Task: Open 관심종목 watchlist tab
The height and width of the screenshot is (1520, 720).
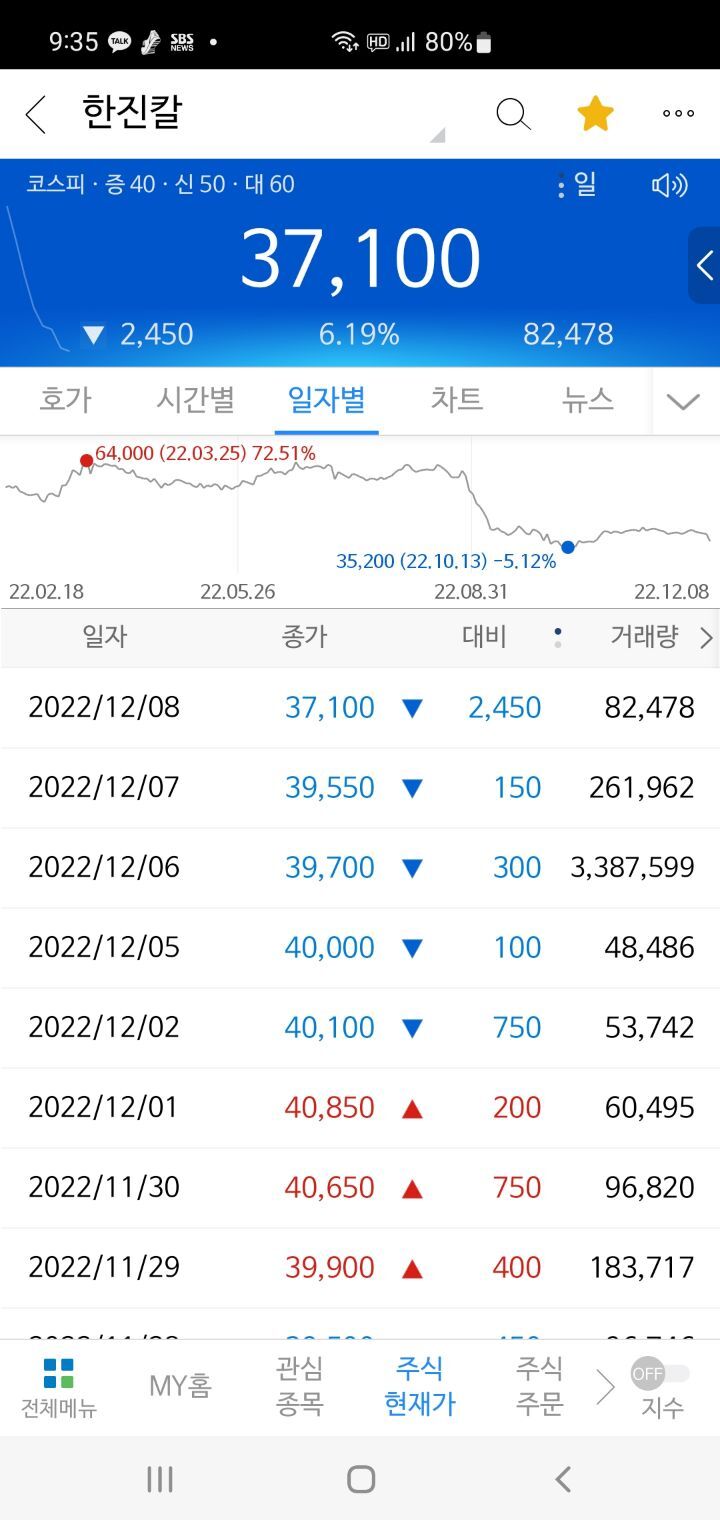Action: coord(299,1386)
